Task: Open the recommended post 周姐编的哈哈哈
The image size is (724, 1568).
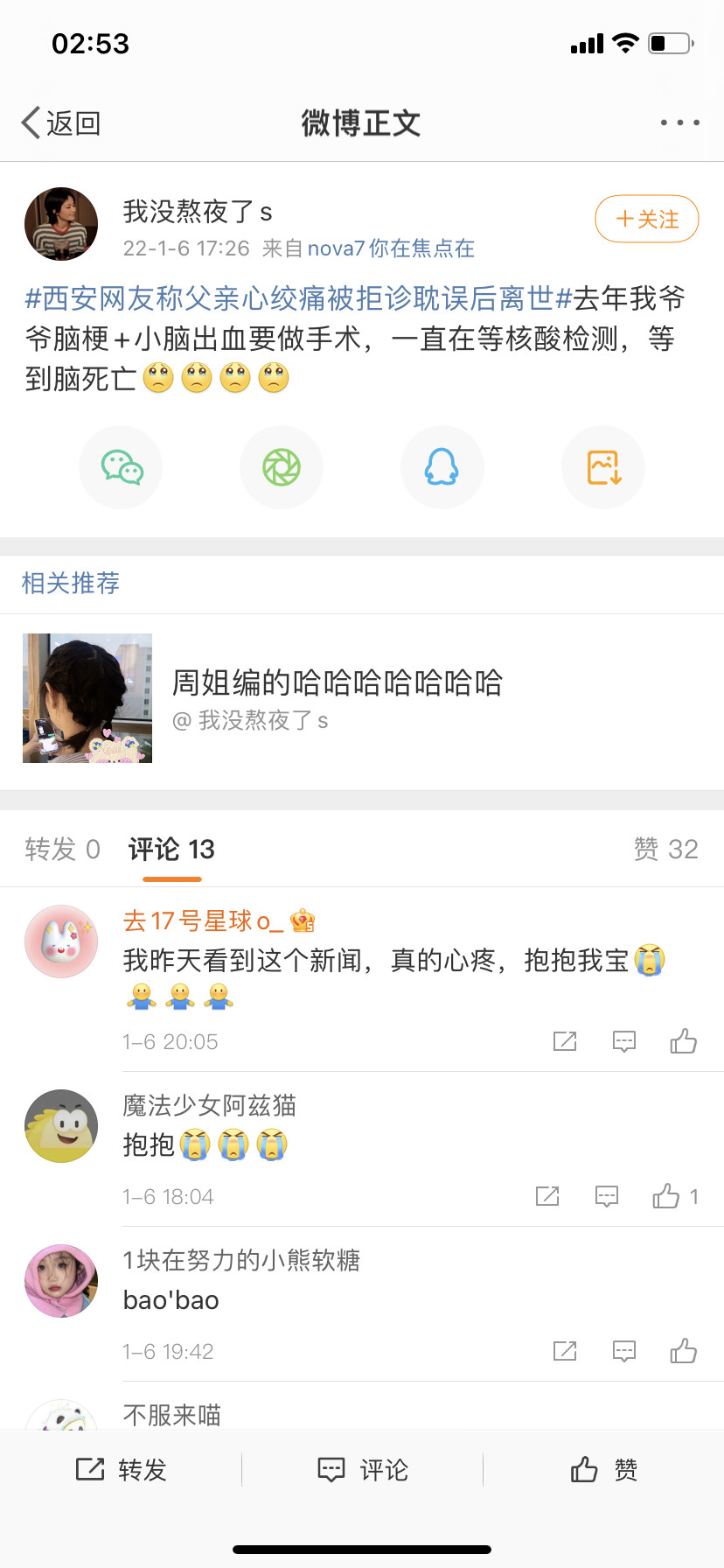Action: click(x=362, y=698)
